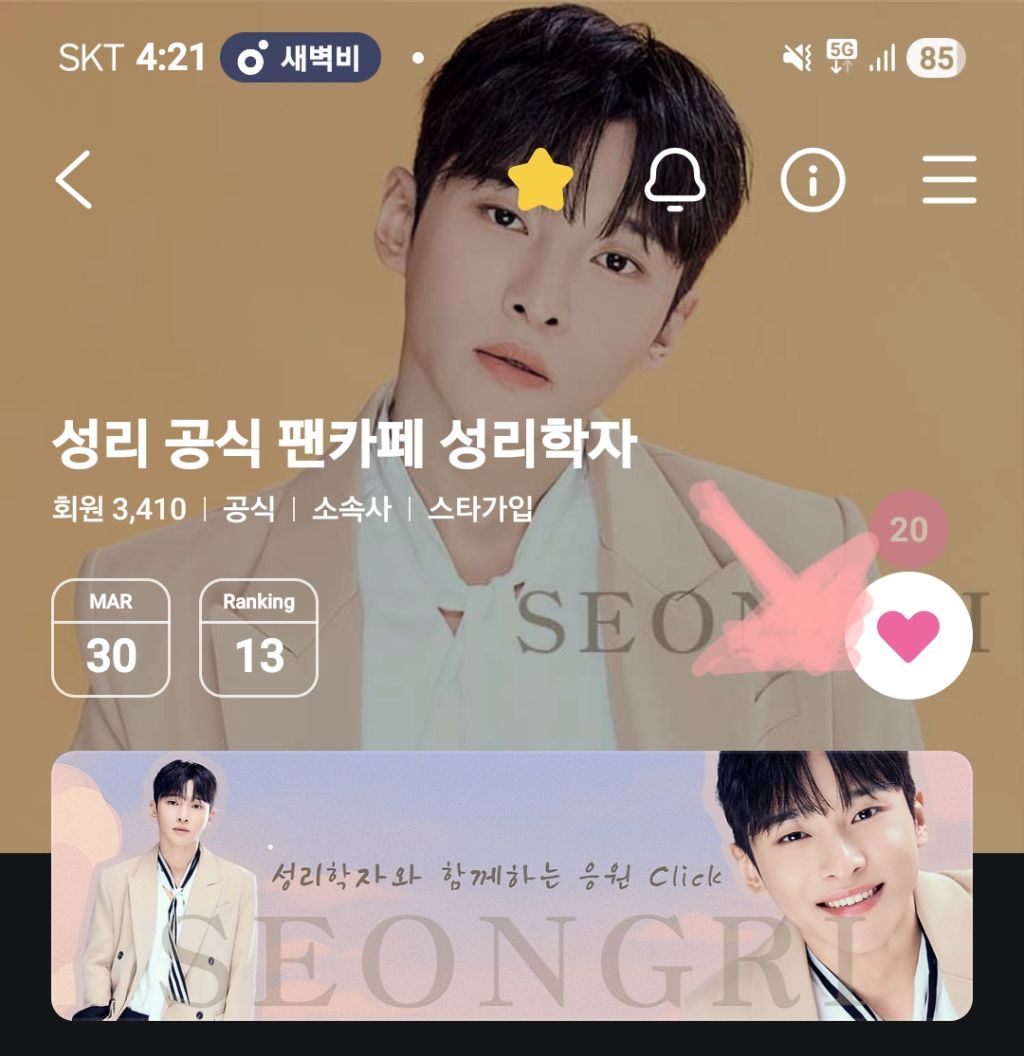Open the hamburger menu
The image size is (1024, 1056).
[x=949, y=181]
